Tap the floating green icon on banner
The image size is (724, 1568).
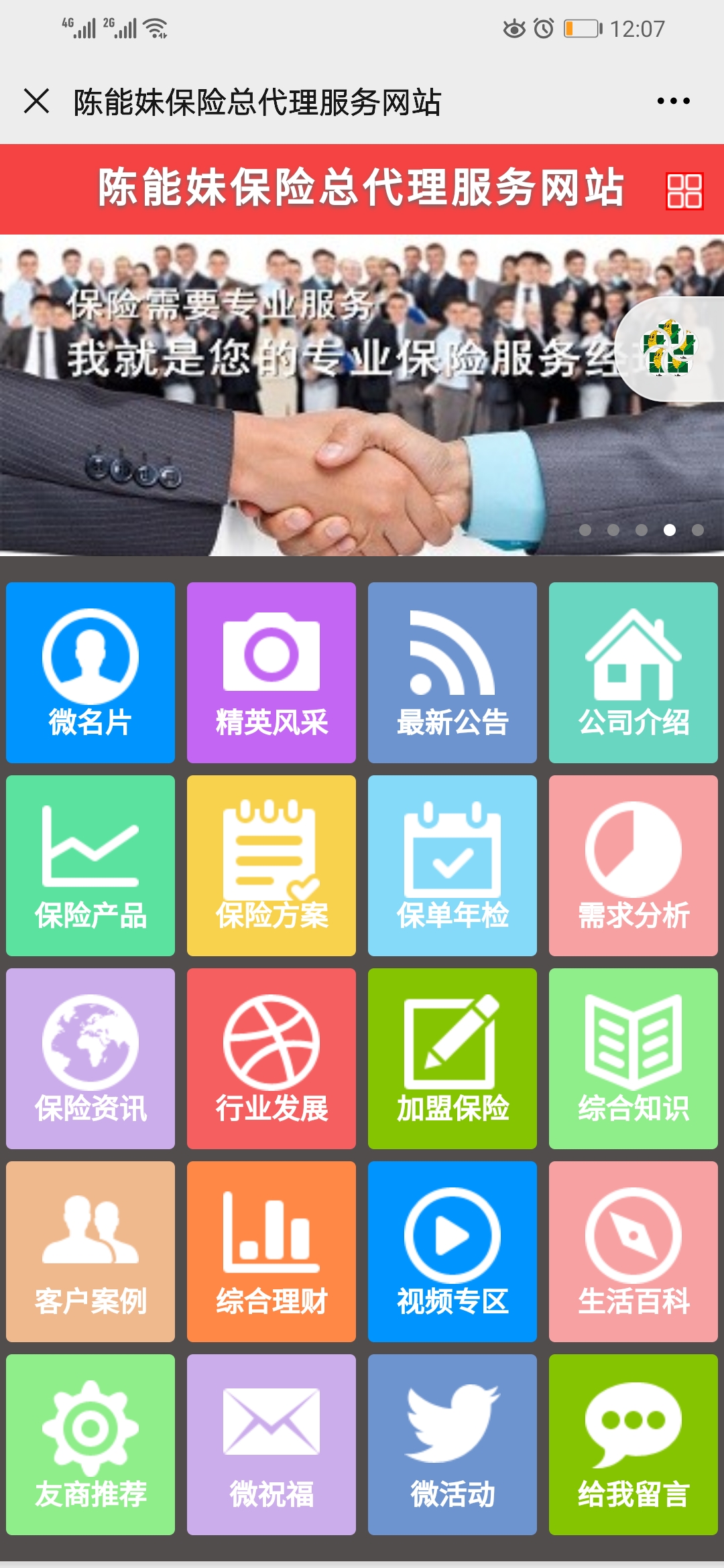(669, 348)
